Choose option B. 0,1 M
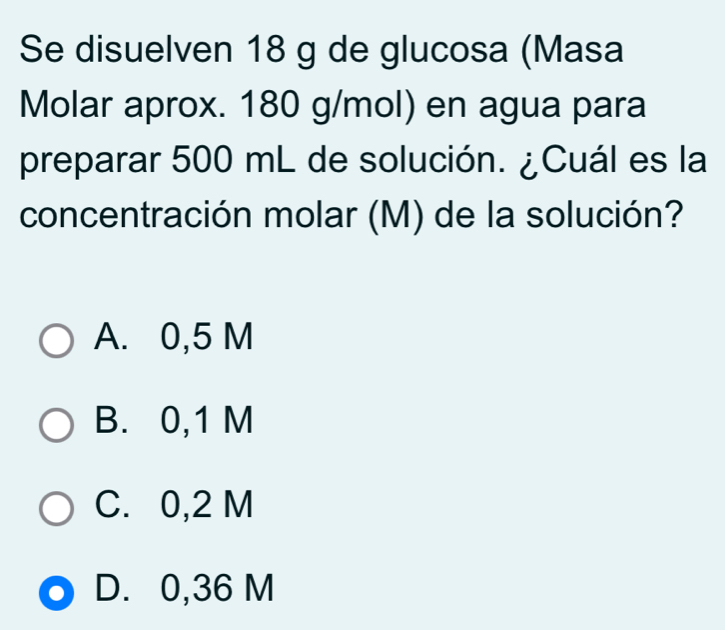Viewport: 725px width, 630px height. click(57, 424)
